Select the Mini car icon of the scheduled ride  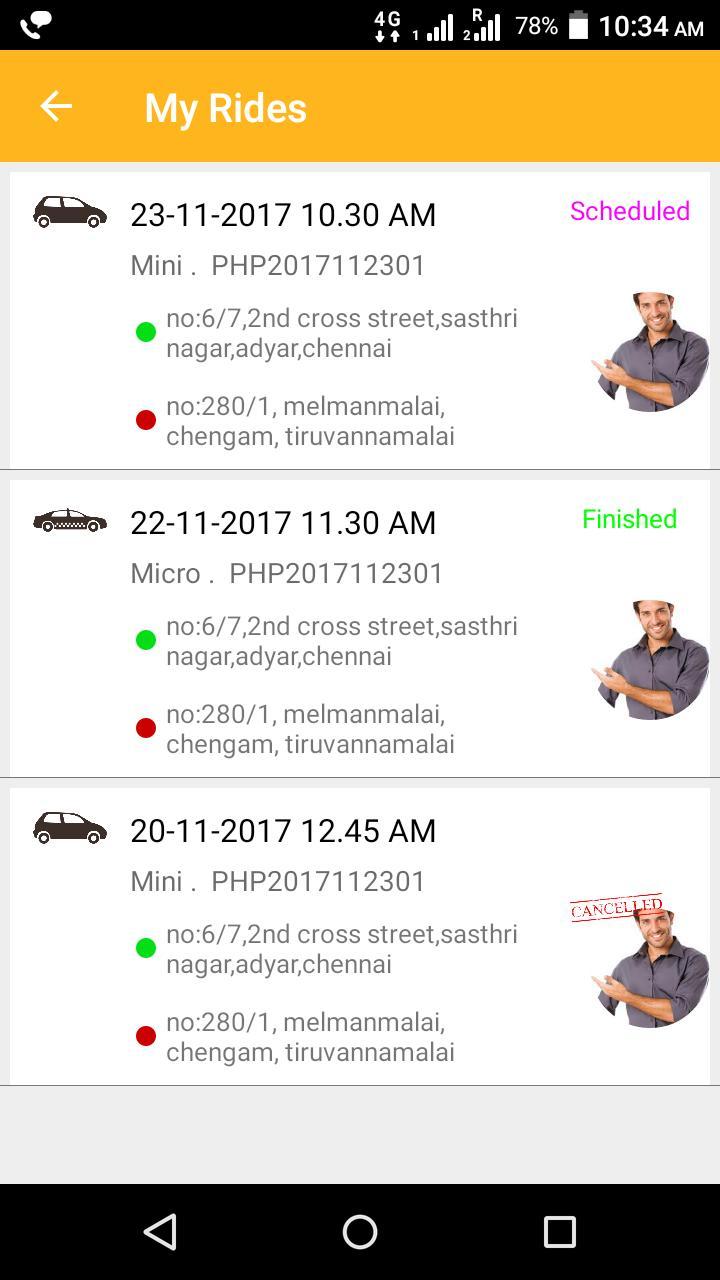[x=68, y=214]
